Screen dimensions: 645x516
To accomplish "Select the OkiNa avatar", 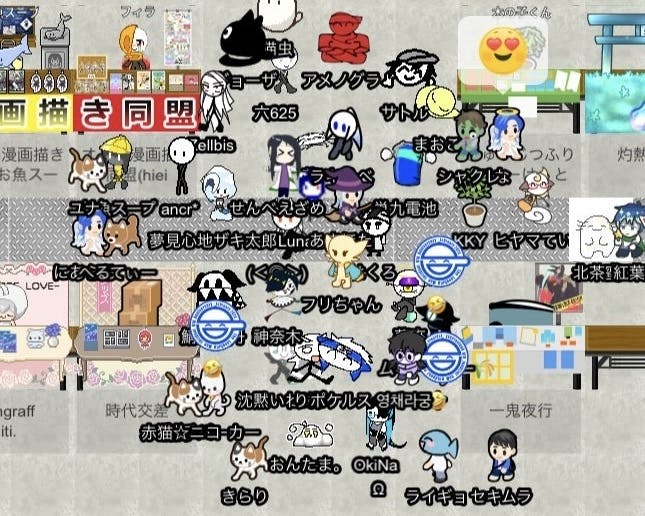I will coord(380,428).
